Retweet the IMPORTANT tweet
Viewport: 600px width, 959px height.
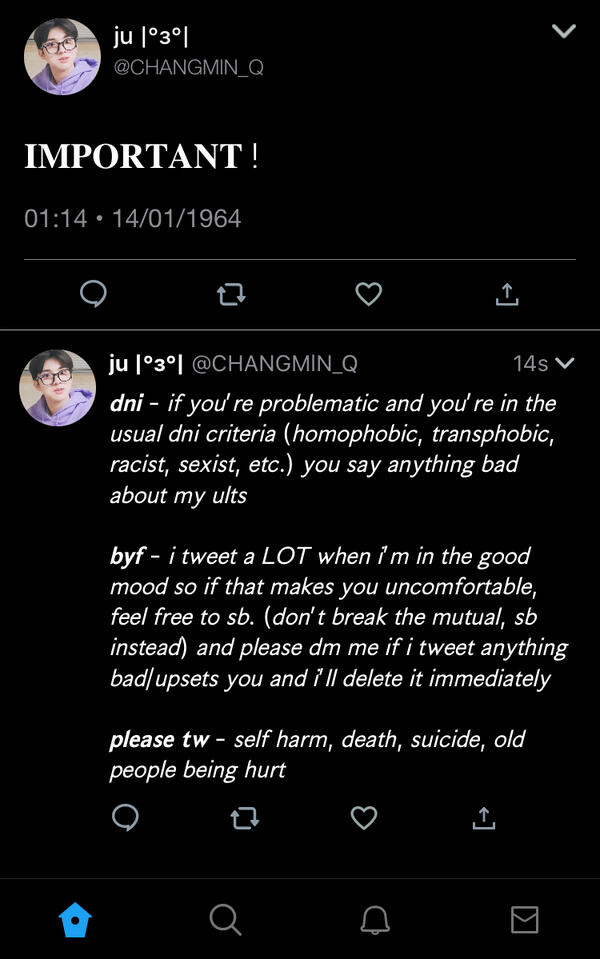click(231, 294)
